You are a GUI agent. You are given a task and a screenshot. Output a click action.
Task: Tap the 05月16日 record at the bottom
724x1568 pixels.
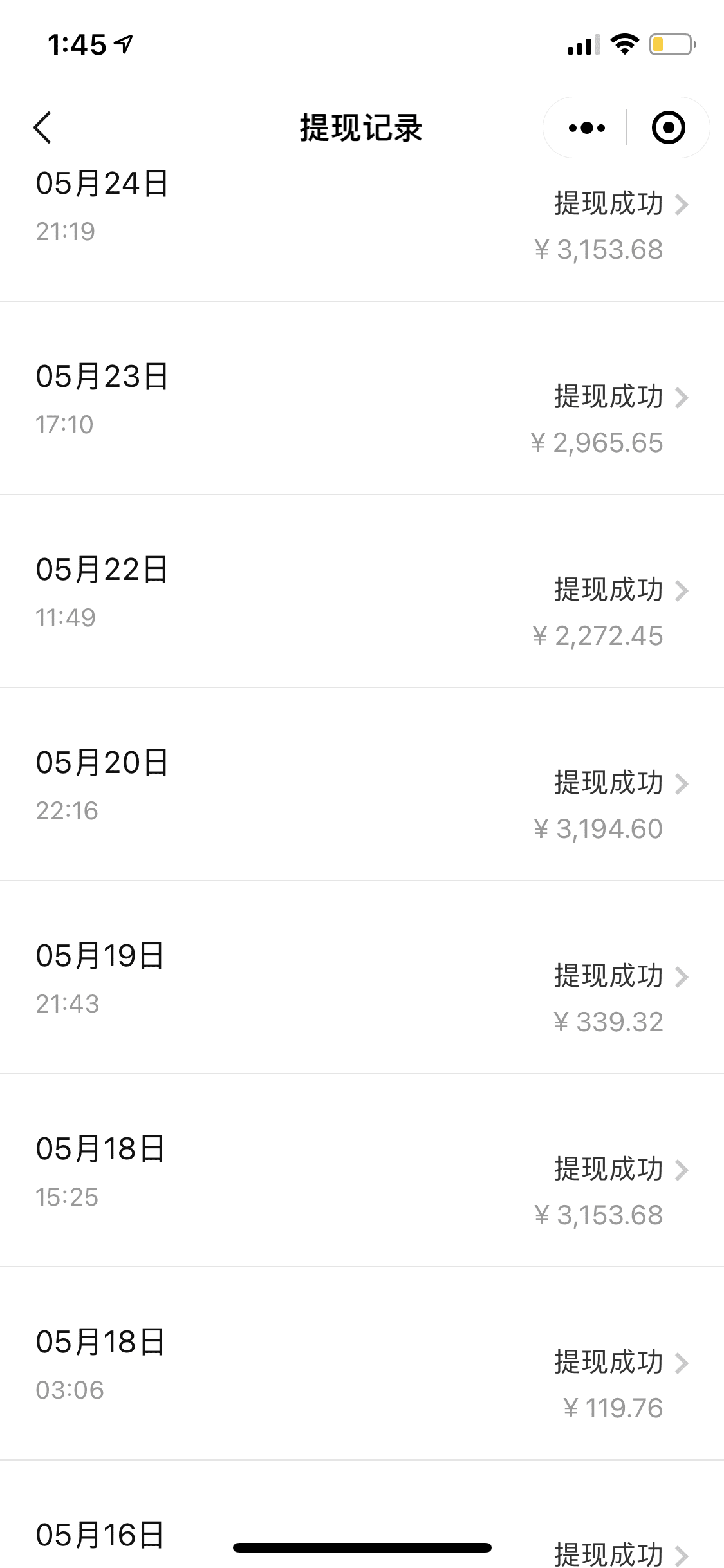[100, 1534]
